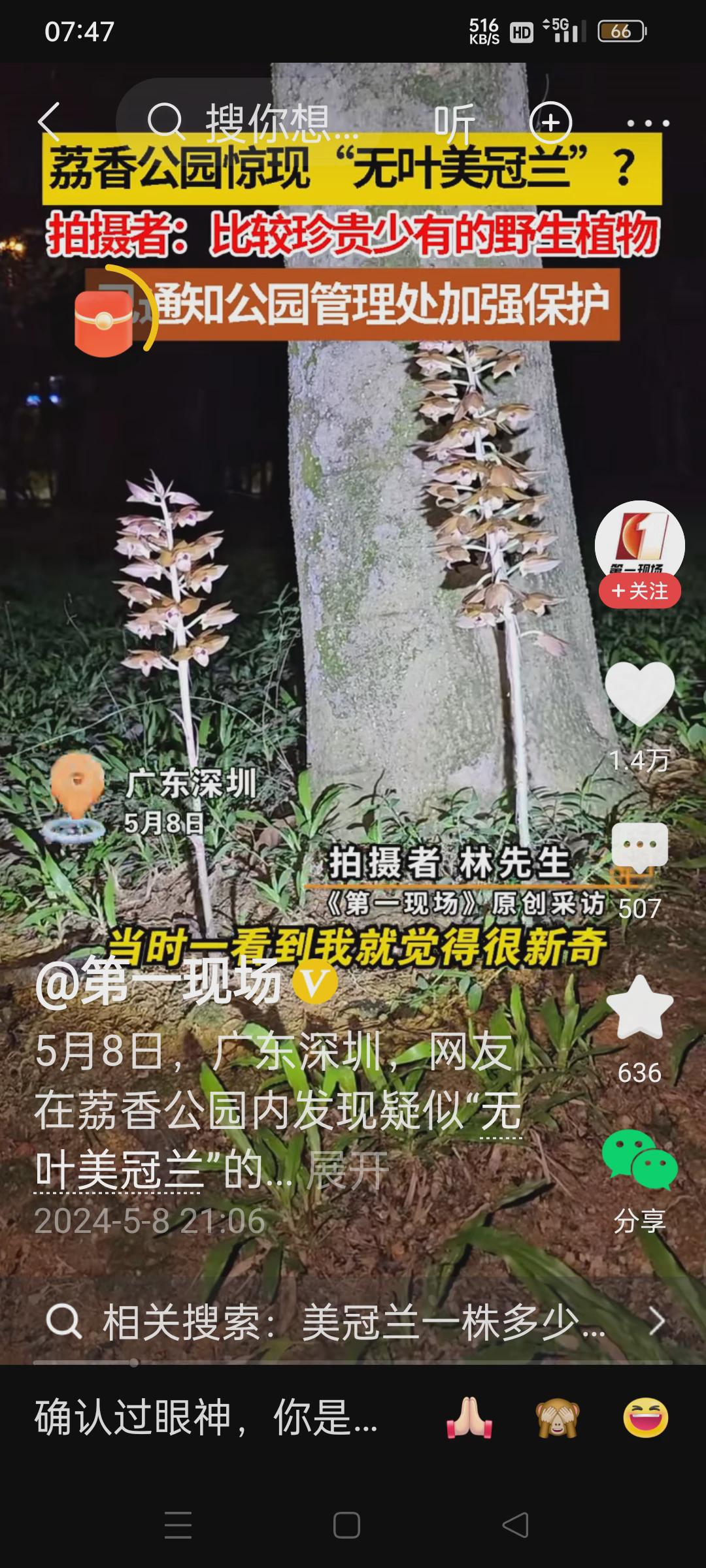This screenshot has width=706, height=1568.
Task: Tap the system home button
Action: (346, 1526)
